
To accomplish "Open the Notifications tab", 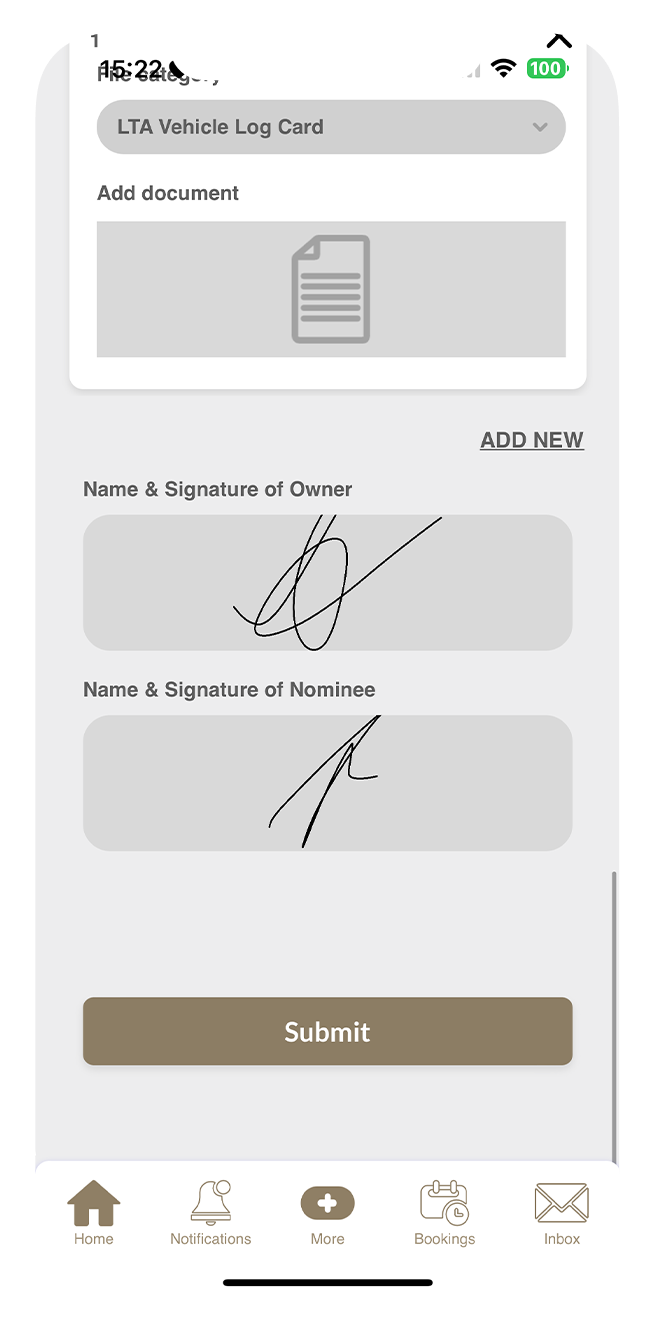I will tap(210, 1212).
